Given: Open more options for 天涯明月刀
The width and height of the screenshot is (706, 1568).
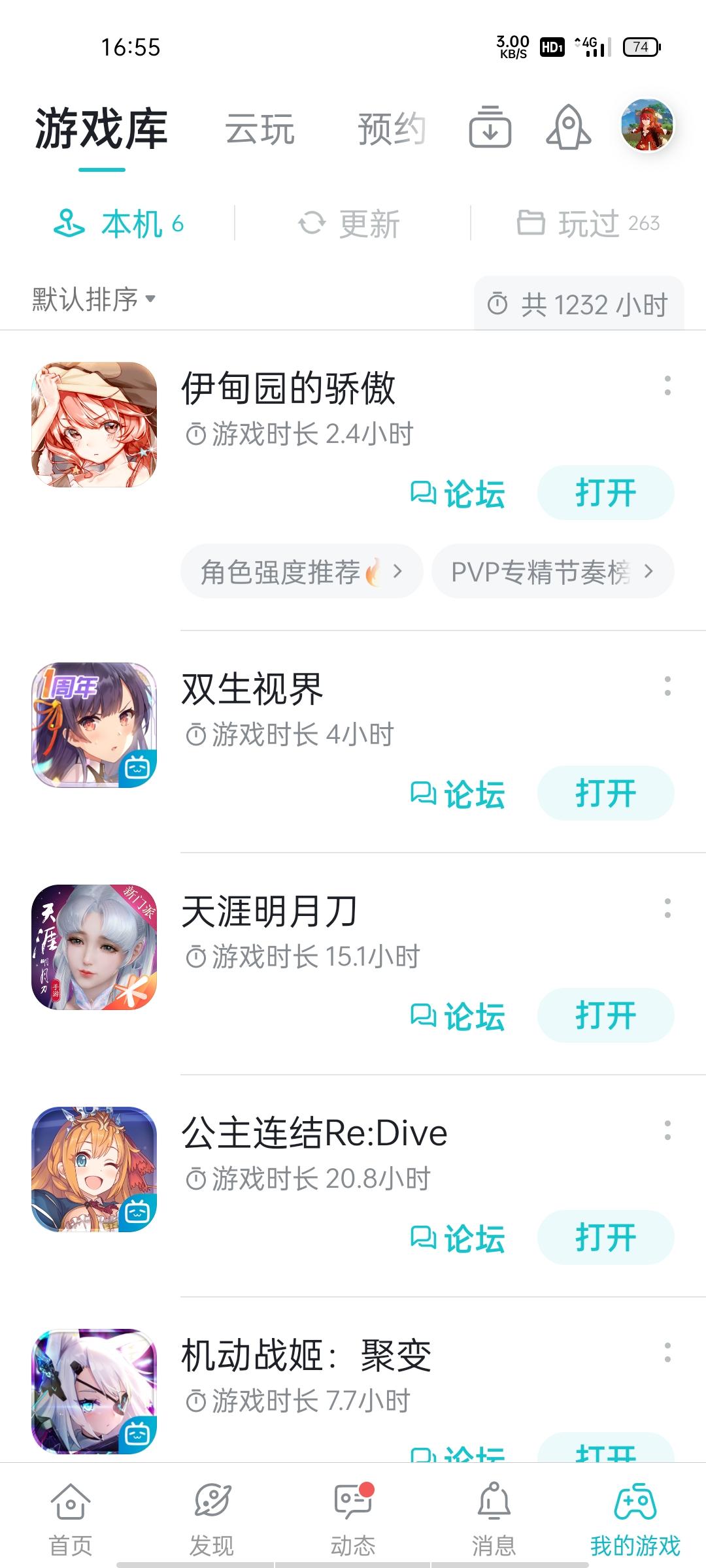Looking at the screenshot, I should point(667,908).
